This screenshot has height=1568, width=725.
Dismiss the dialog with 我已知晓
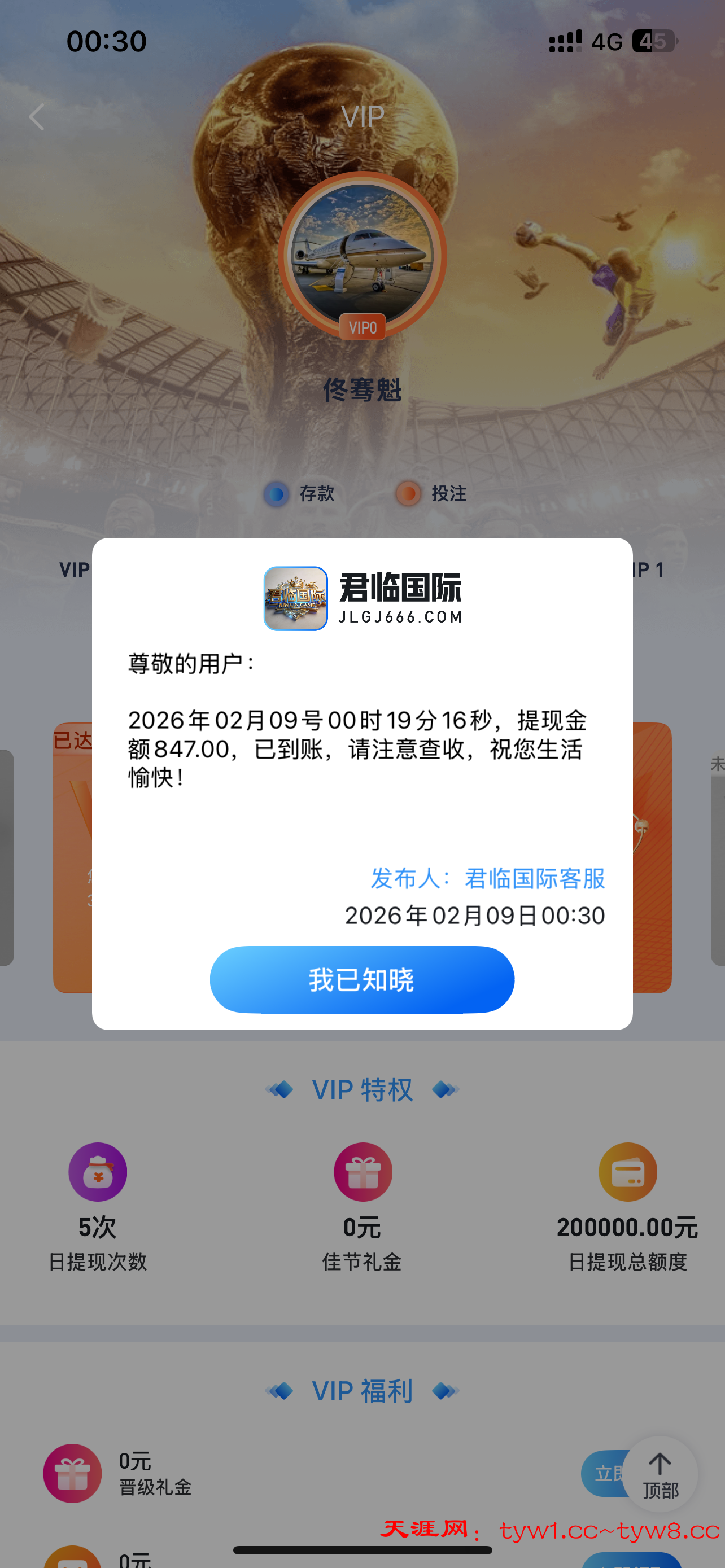361,979
